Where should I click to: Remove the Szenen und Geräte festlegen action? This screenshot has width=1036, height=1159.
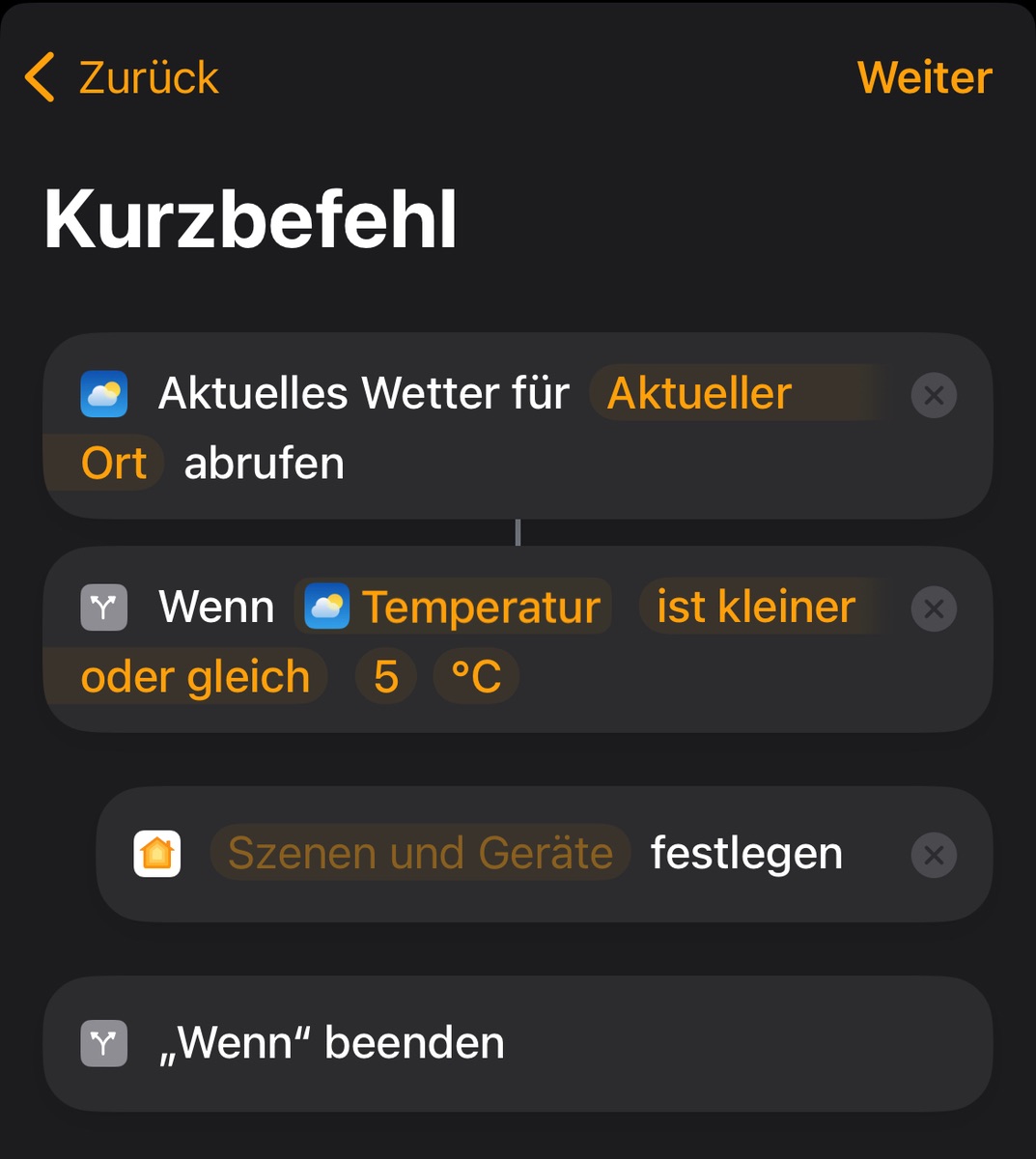tap(934, 855)
